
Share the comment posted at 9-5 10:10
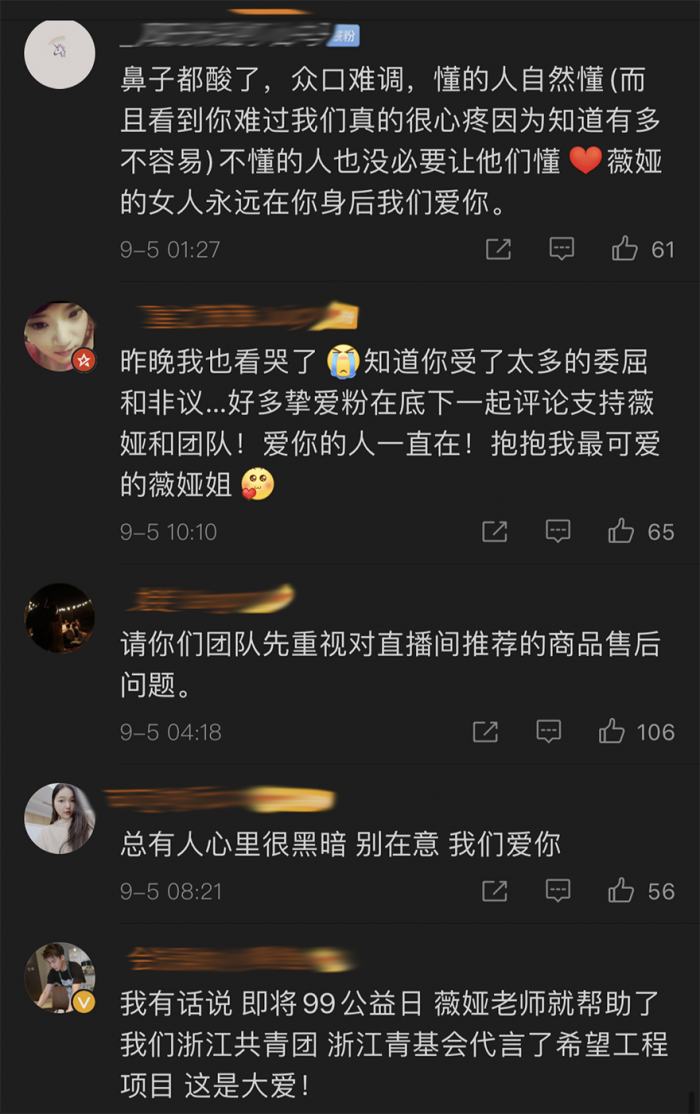click(494, 531)
